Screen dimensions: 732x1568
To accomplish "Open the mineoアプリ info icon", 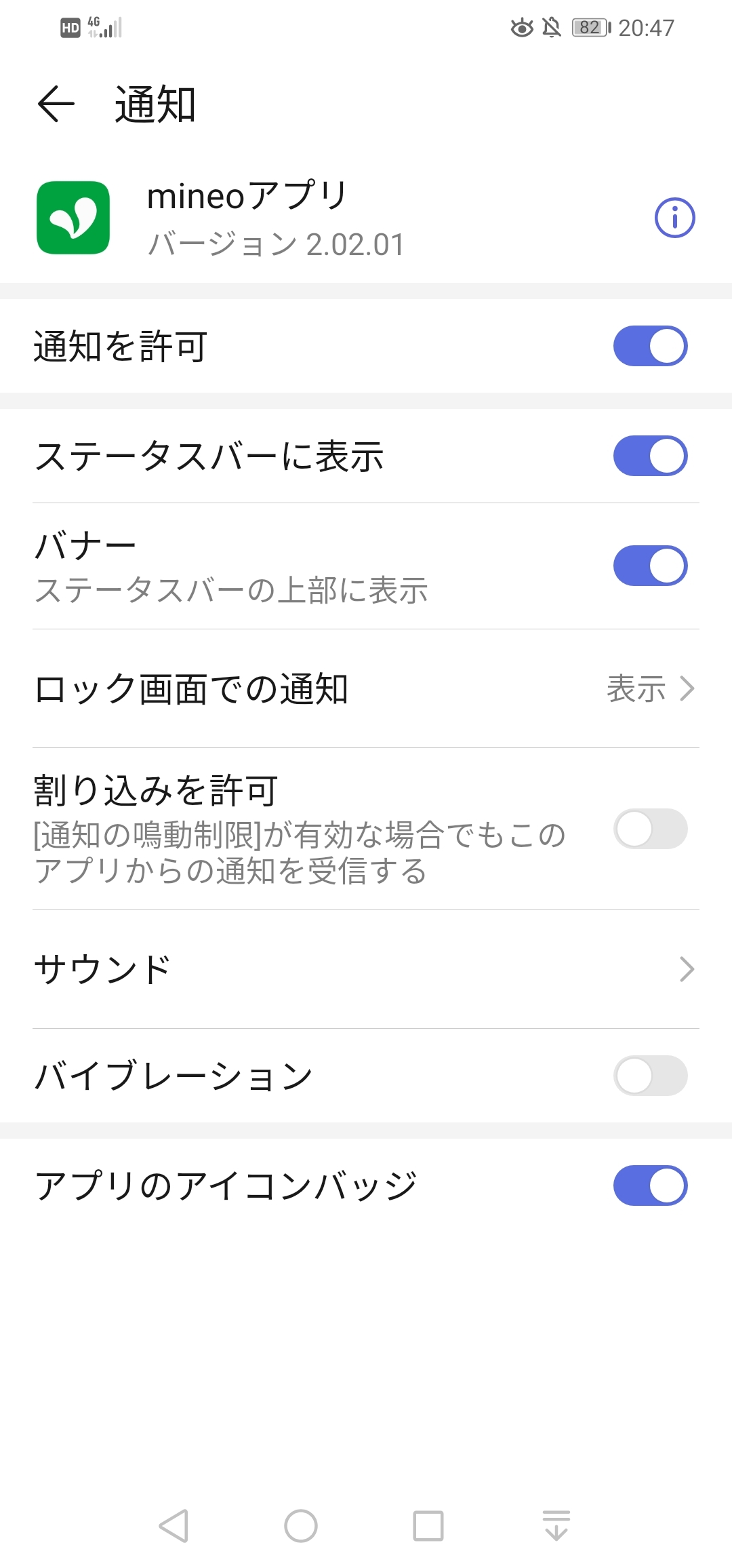I will click(x=674, y=218).
